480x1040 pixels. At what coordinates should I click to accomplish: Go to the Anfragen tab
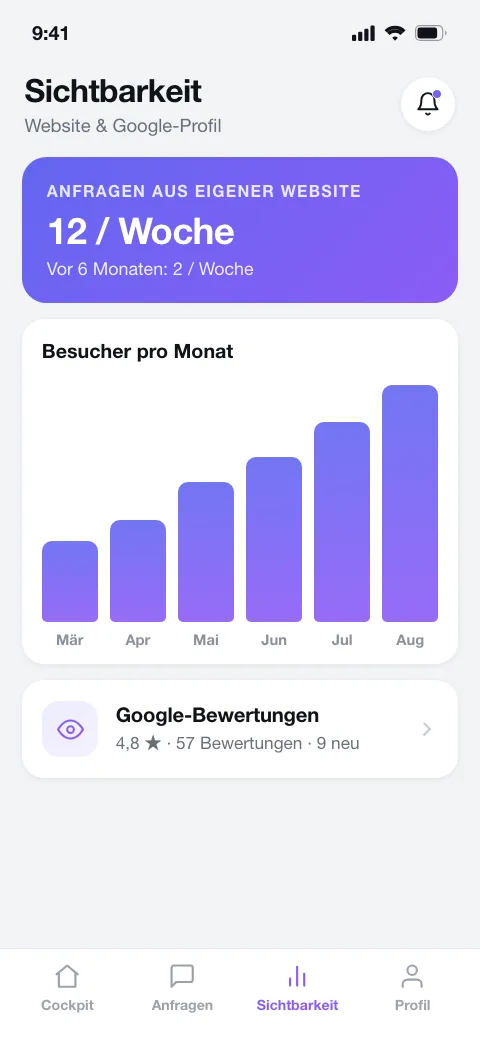[x=182, y=988]
